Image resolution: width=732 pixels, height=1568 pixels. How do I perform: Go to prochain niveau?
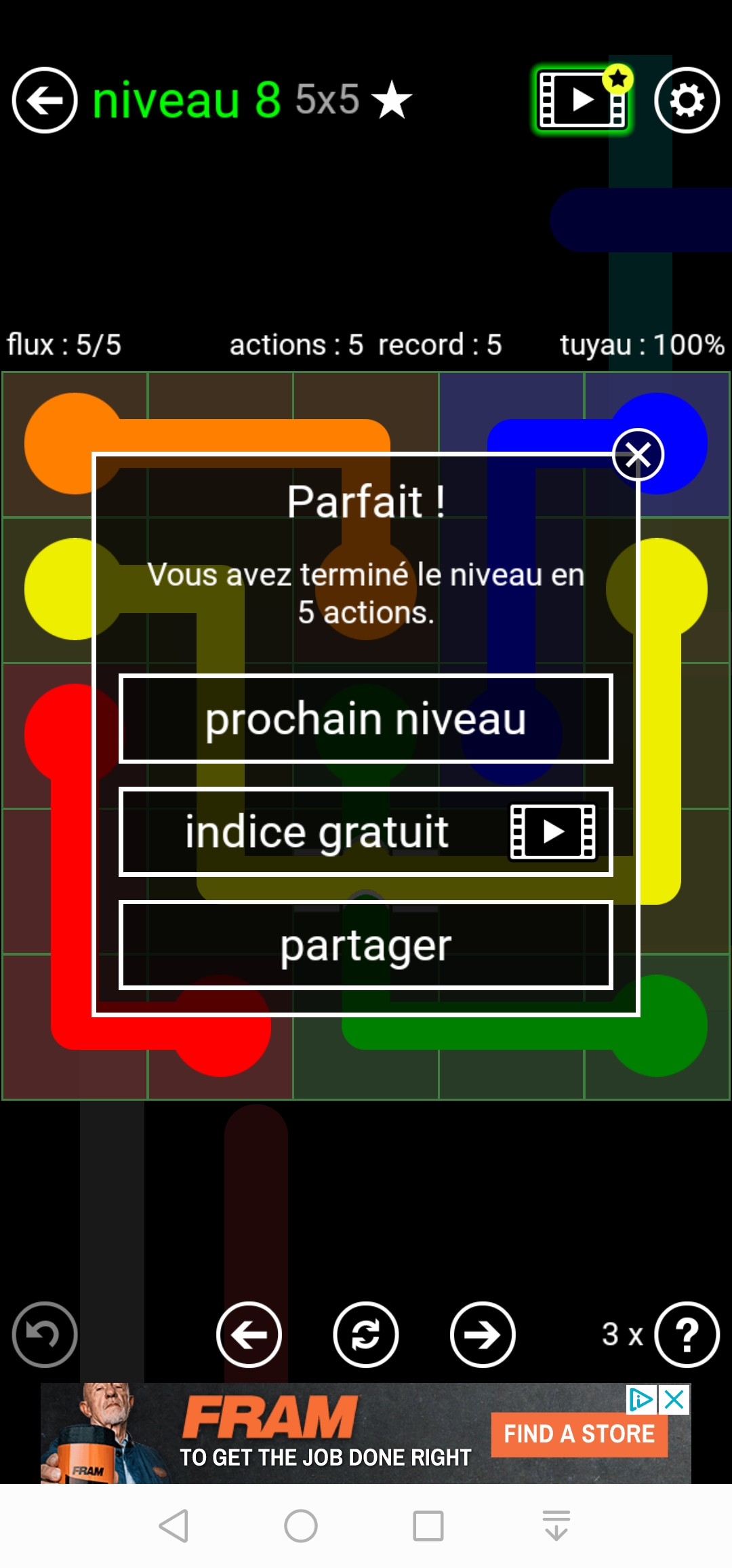(366, 719)
